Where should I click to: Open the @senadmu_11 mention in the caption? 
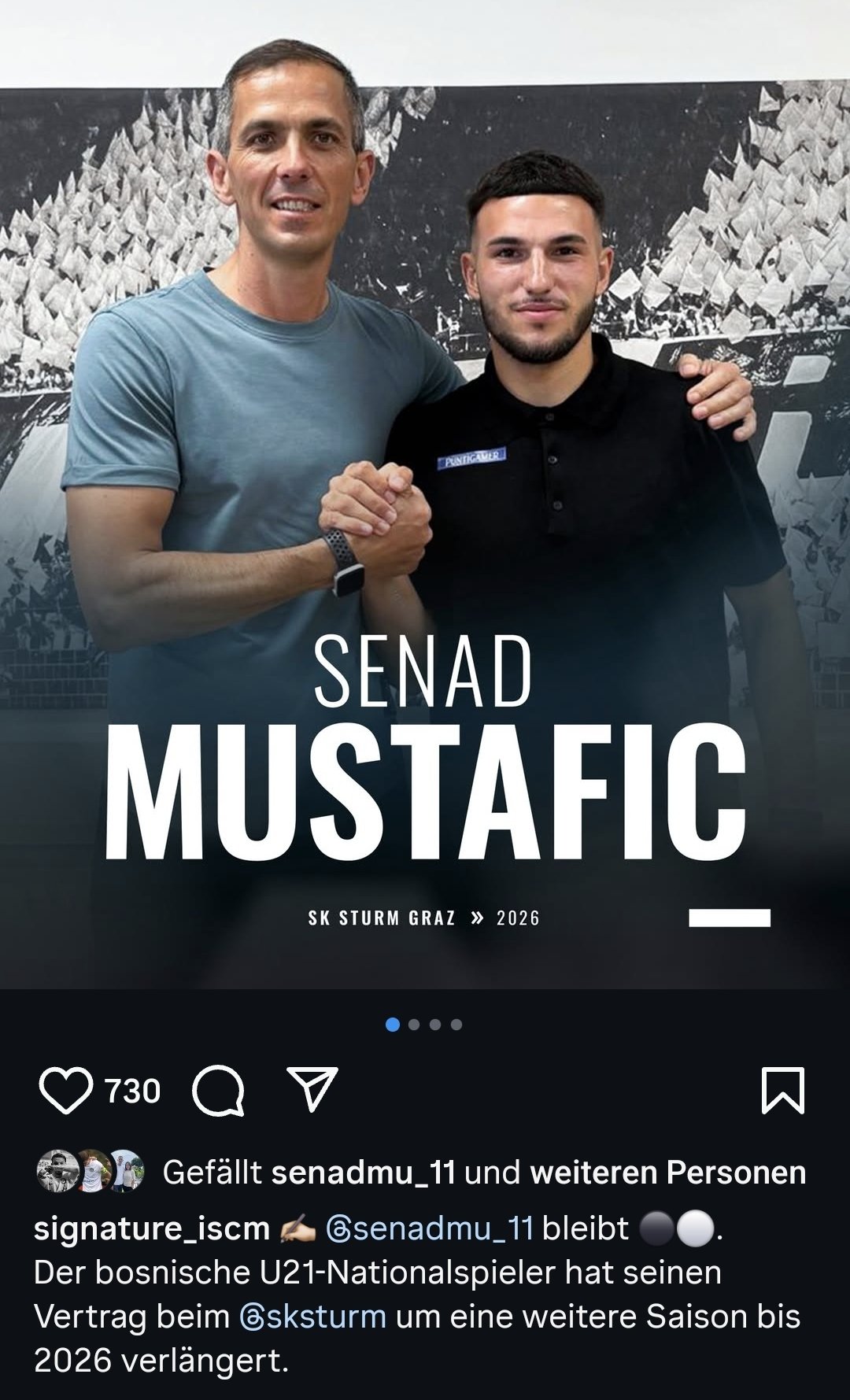[430, 1228]
